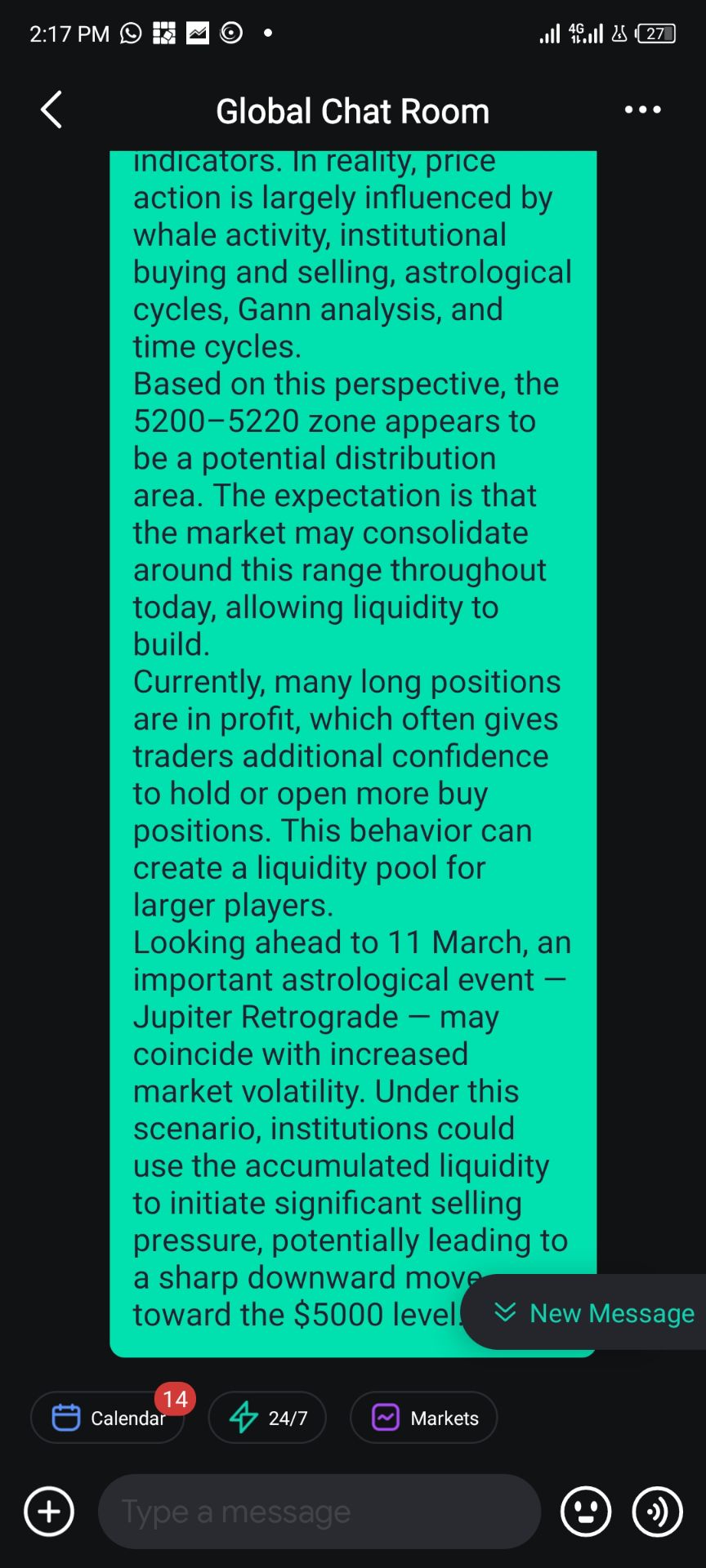Open the three-dot overflow menu

point(642,110)
